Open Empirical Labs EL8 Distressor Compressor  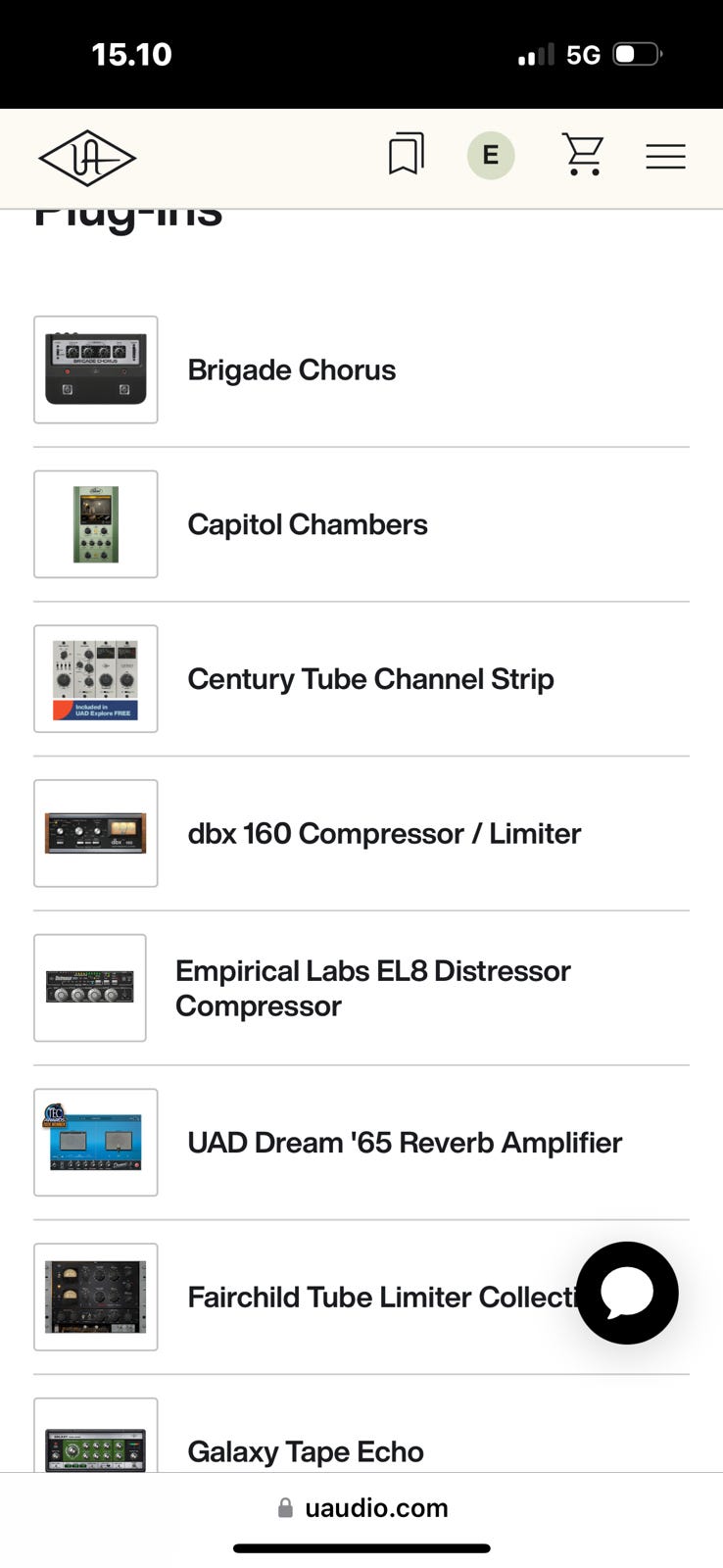pyautogui.click(x=361, y=988)
